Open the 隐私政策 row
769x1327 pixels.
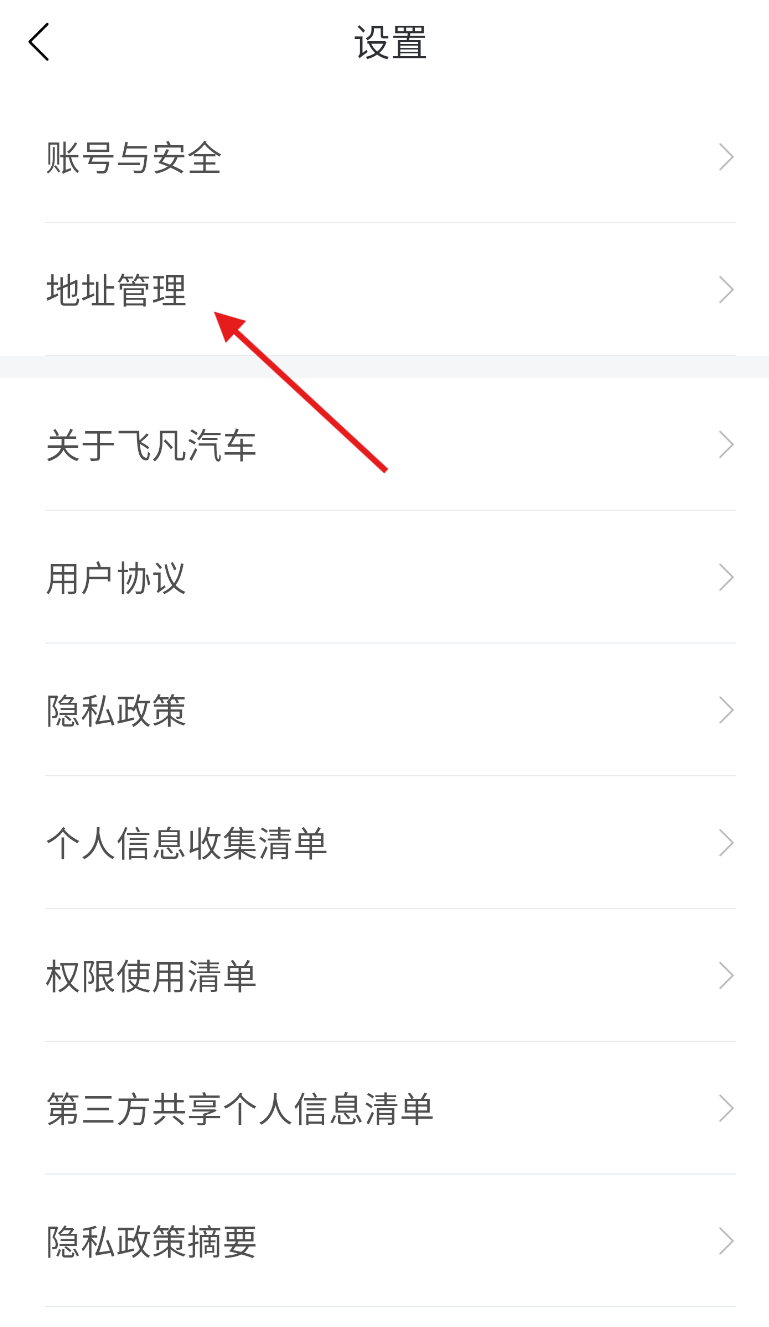[384, 710]
